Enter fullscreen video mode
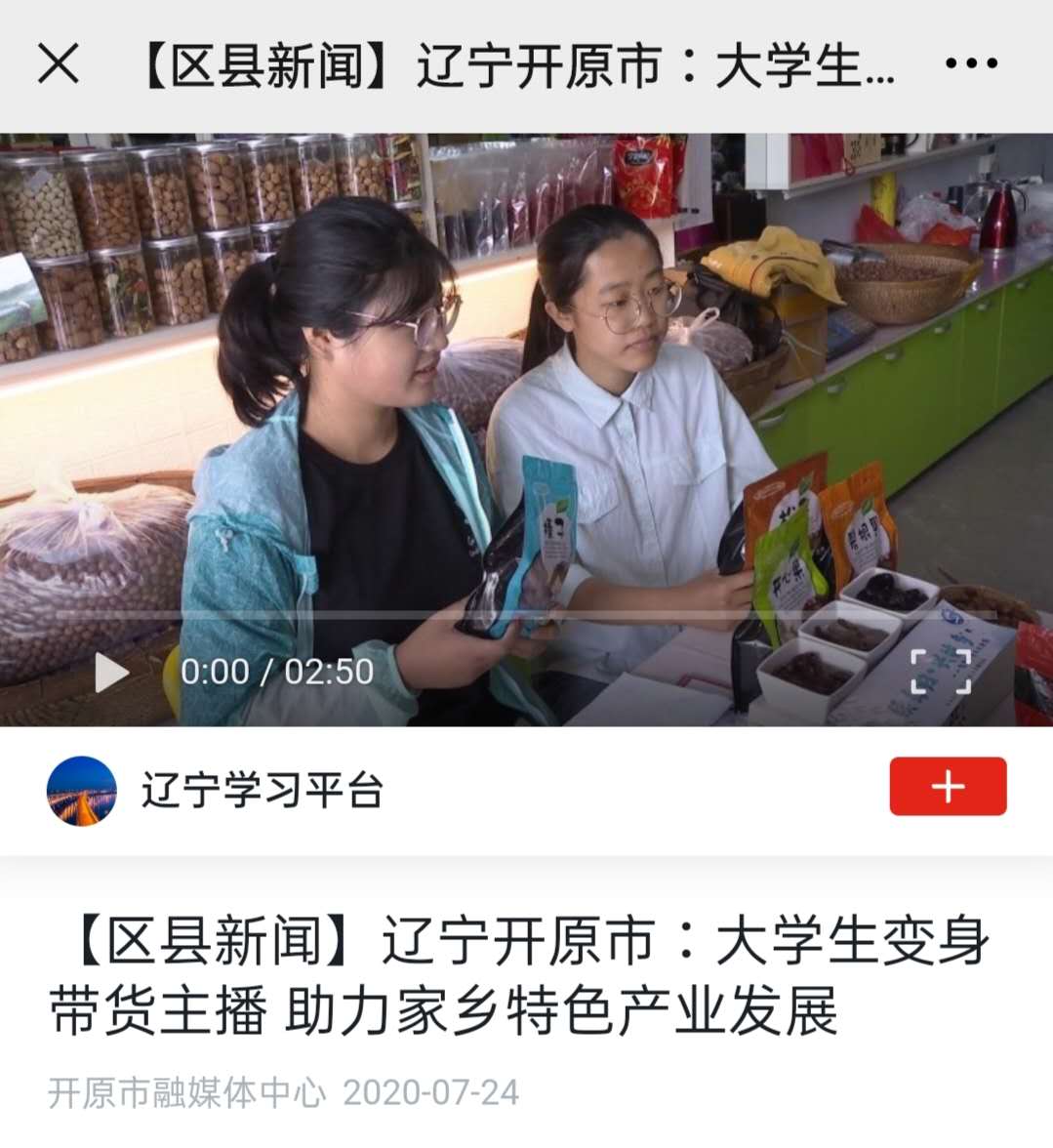Image resolution: width=1053 pixels, height=1148 pixels. [x=940, y=672]
